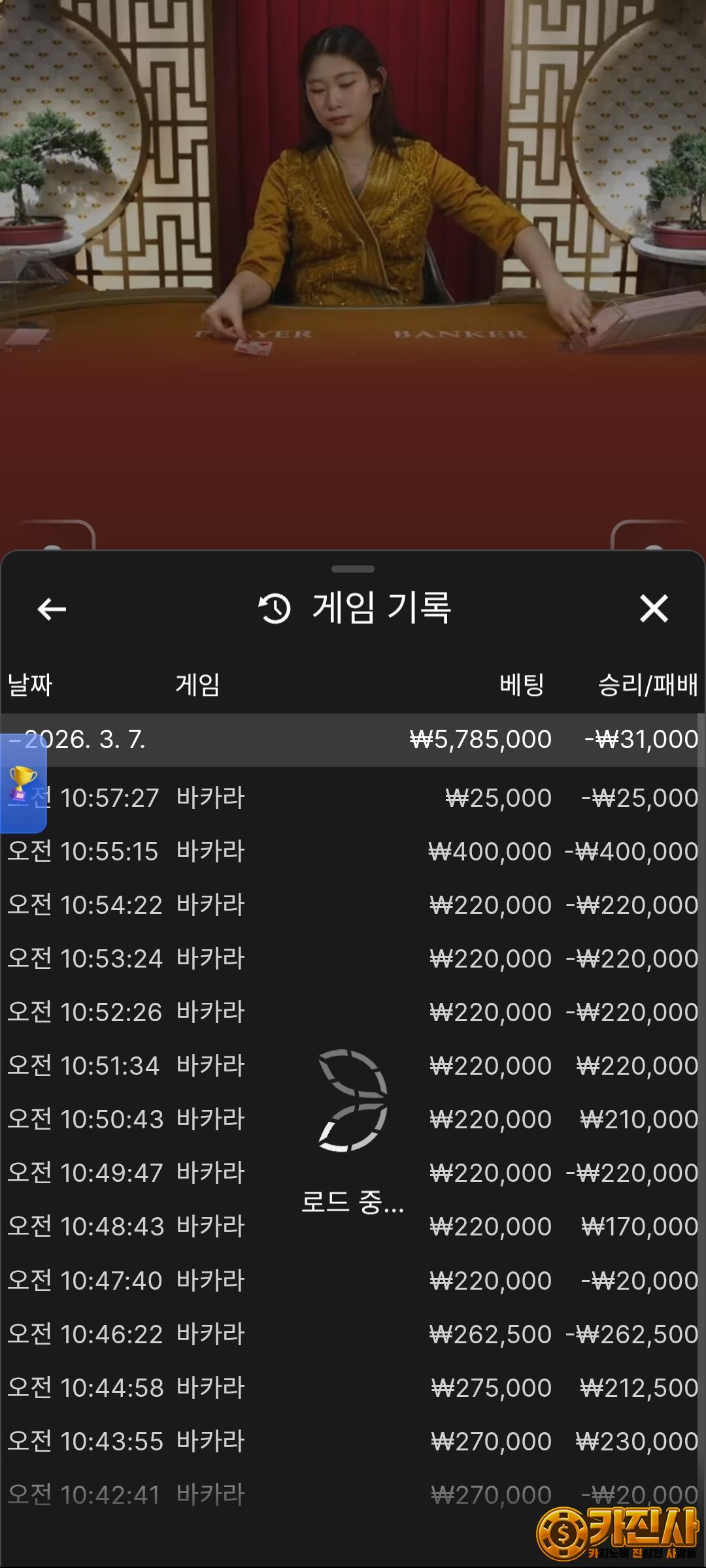
Task: Open the 오전 10:47:40 바카라 record
Action: 353,1281
